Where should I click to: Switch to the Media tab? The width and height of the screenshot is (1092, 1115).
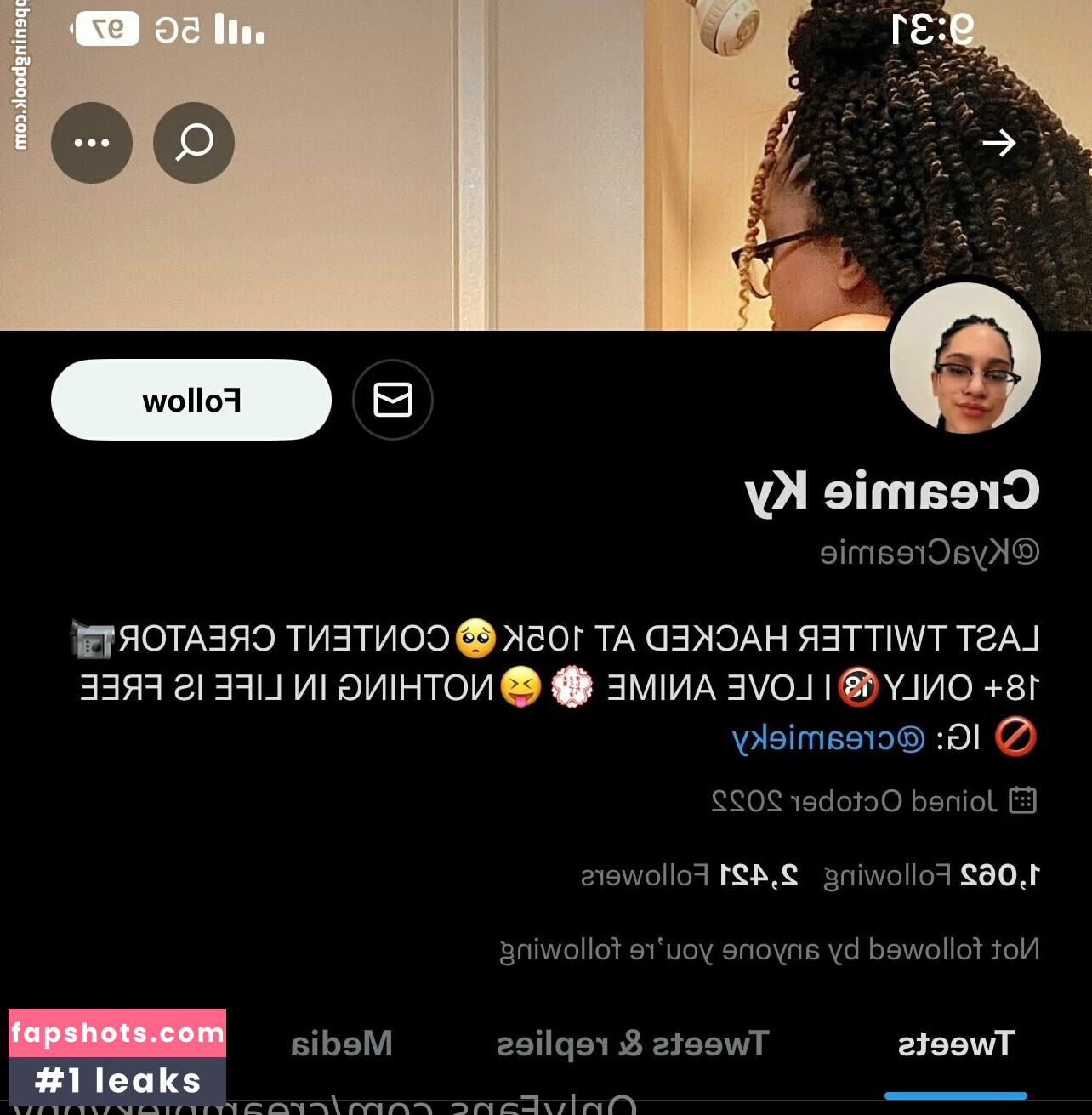[342, 1044]
